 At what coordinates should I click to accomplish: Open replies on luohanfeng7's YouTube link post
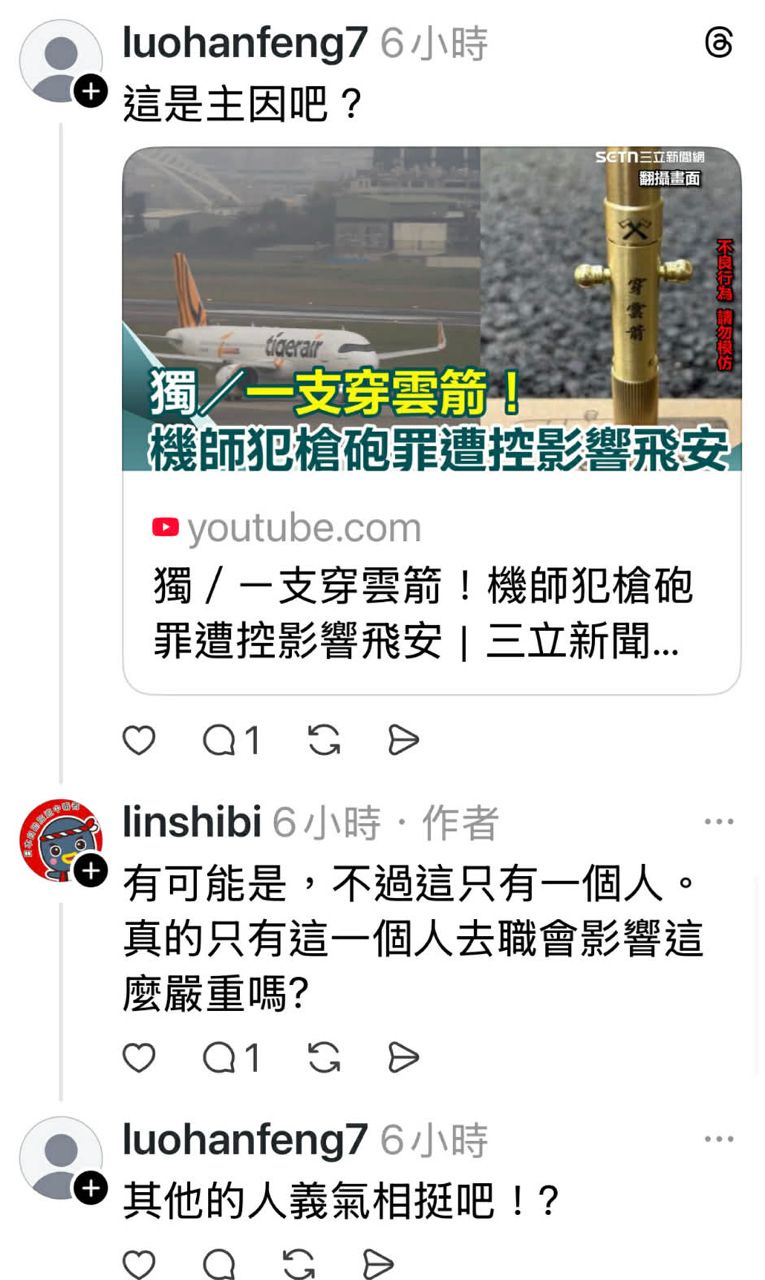click(x=230, y=740)
